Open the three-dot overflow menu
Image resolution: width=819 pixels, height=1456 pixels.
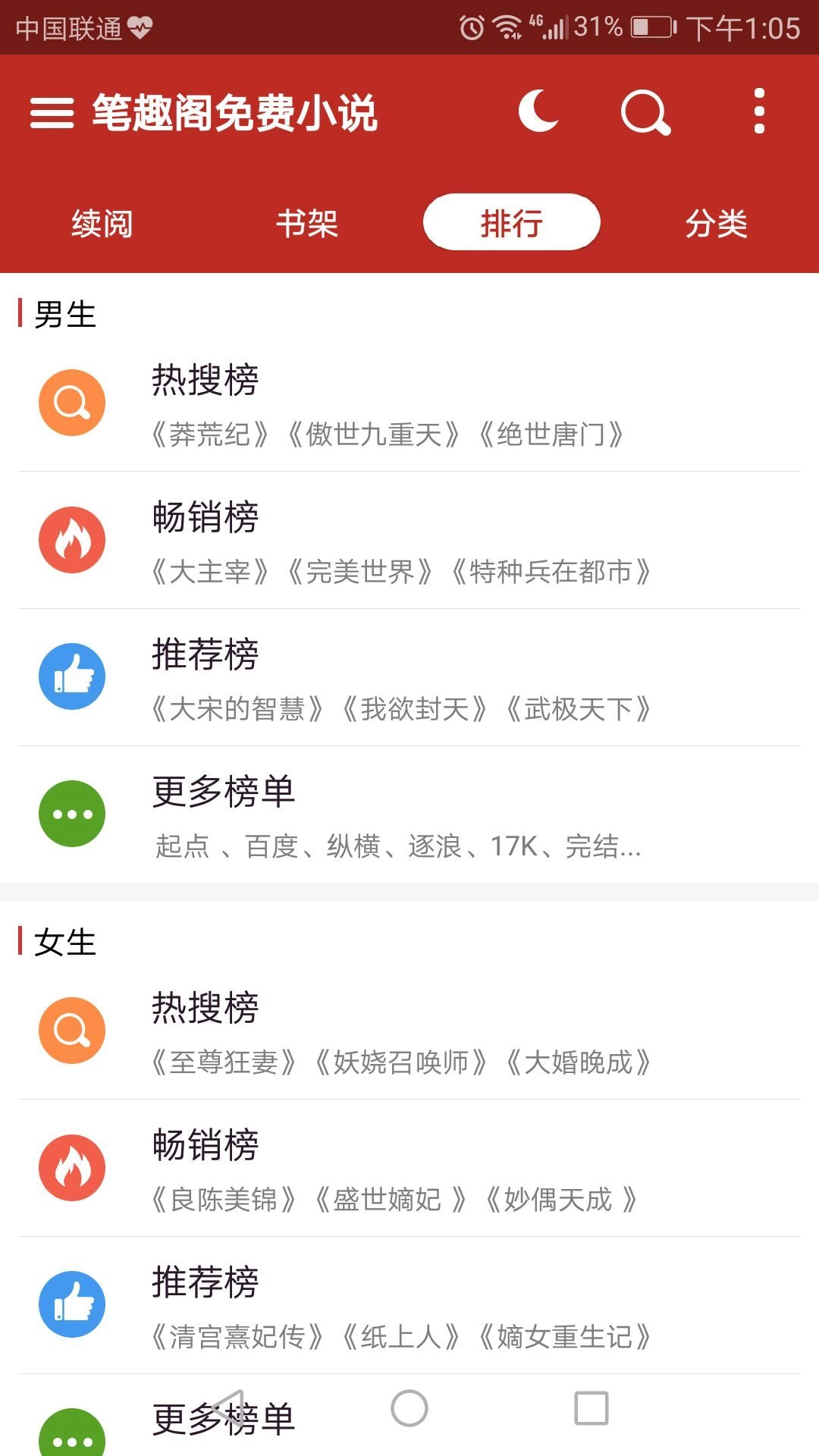(x=759, y=111)
